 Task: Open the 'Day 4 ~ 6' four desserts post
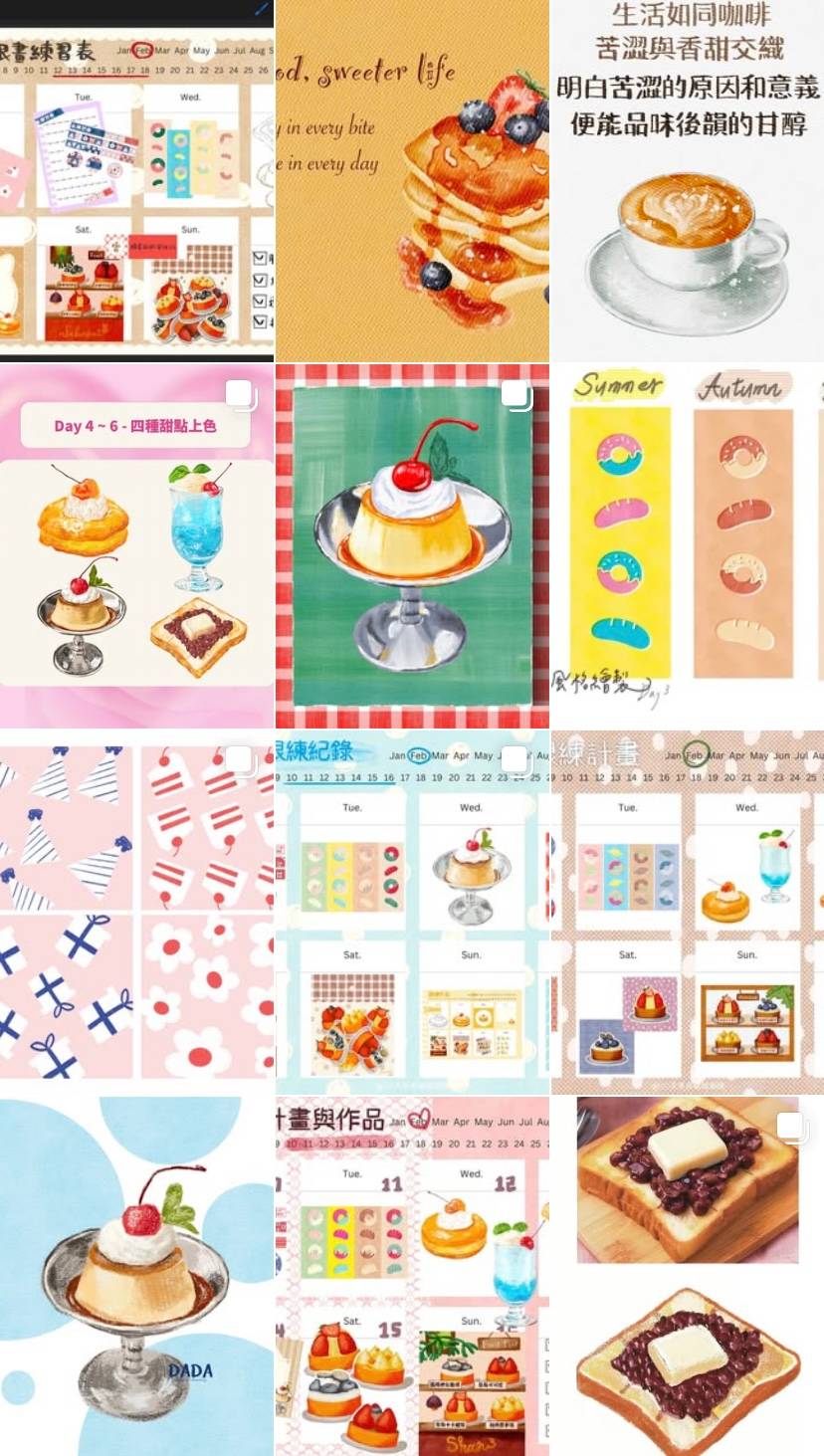coord(136,545)
